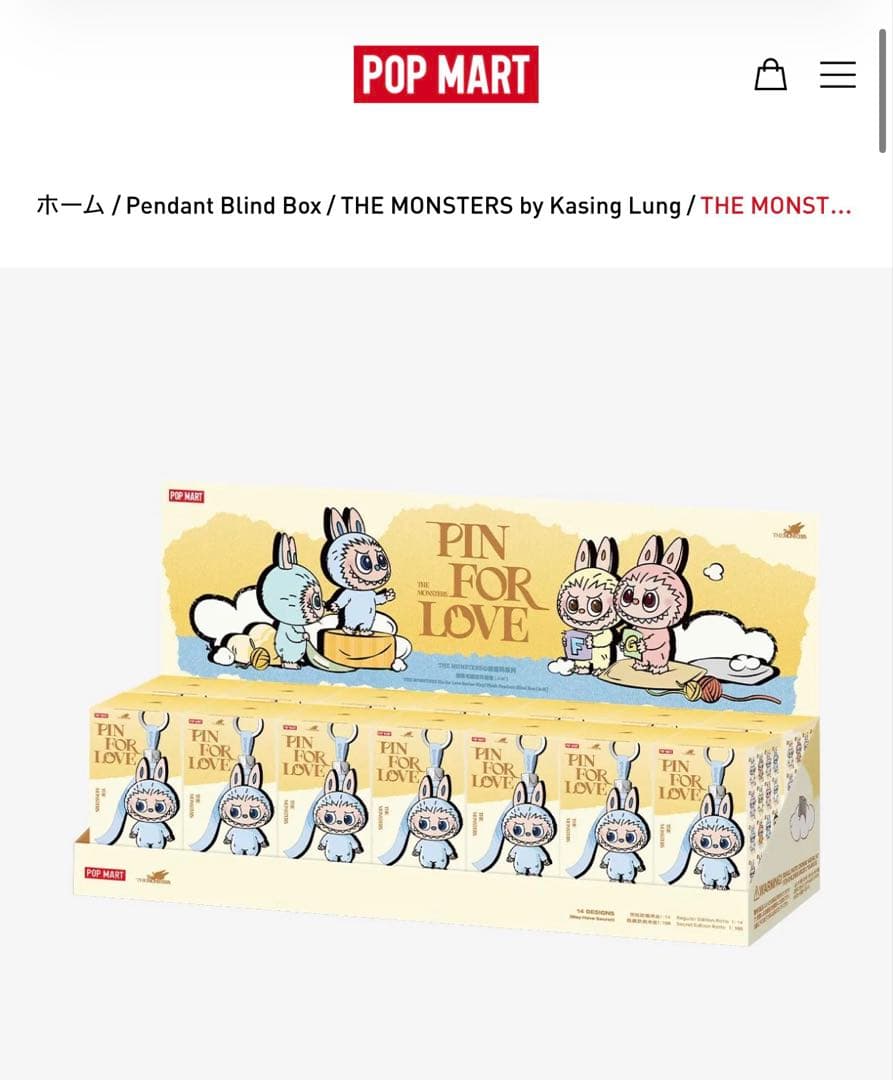Open the hamburger menu

837,75
